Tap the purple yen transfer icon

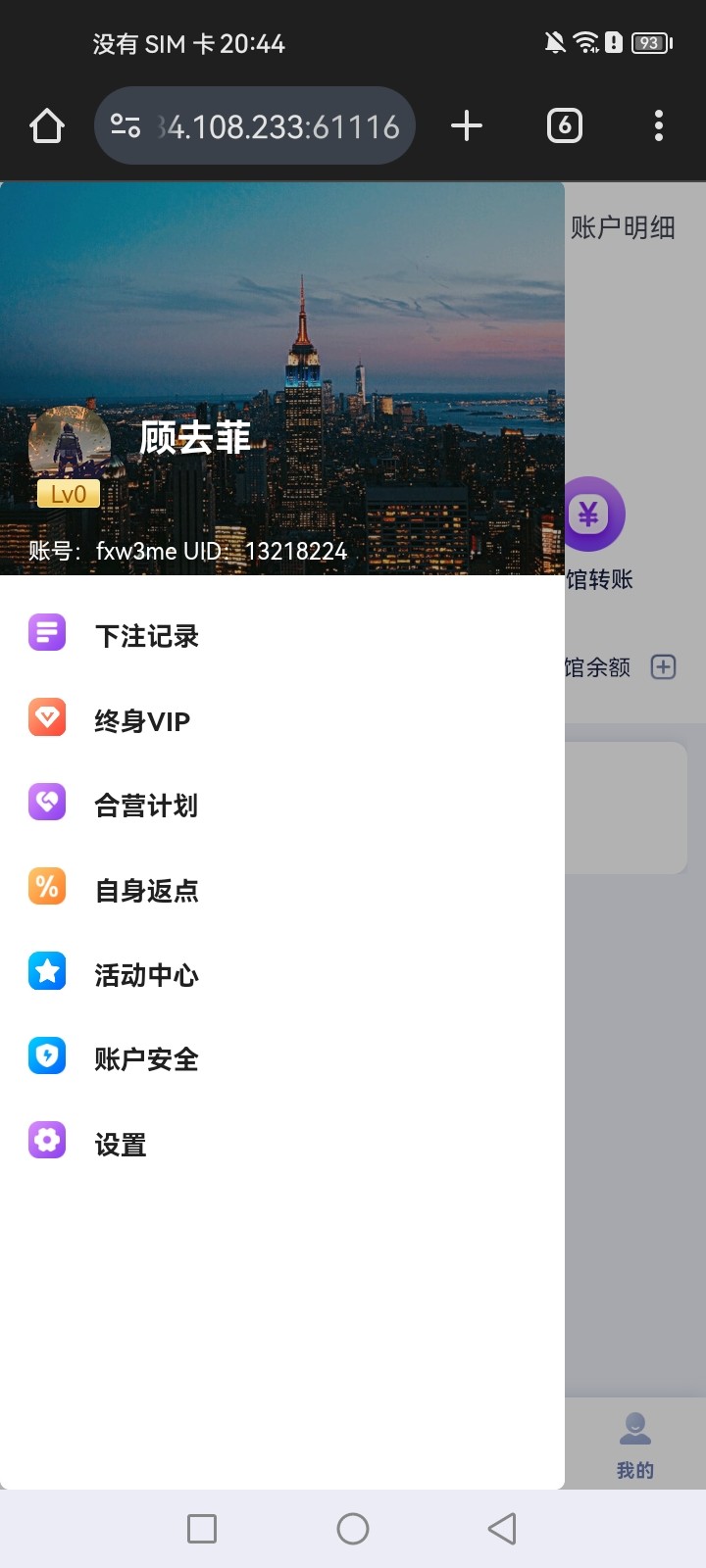point(589,514)
